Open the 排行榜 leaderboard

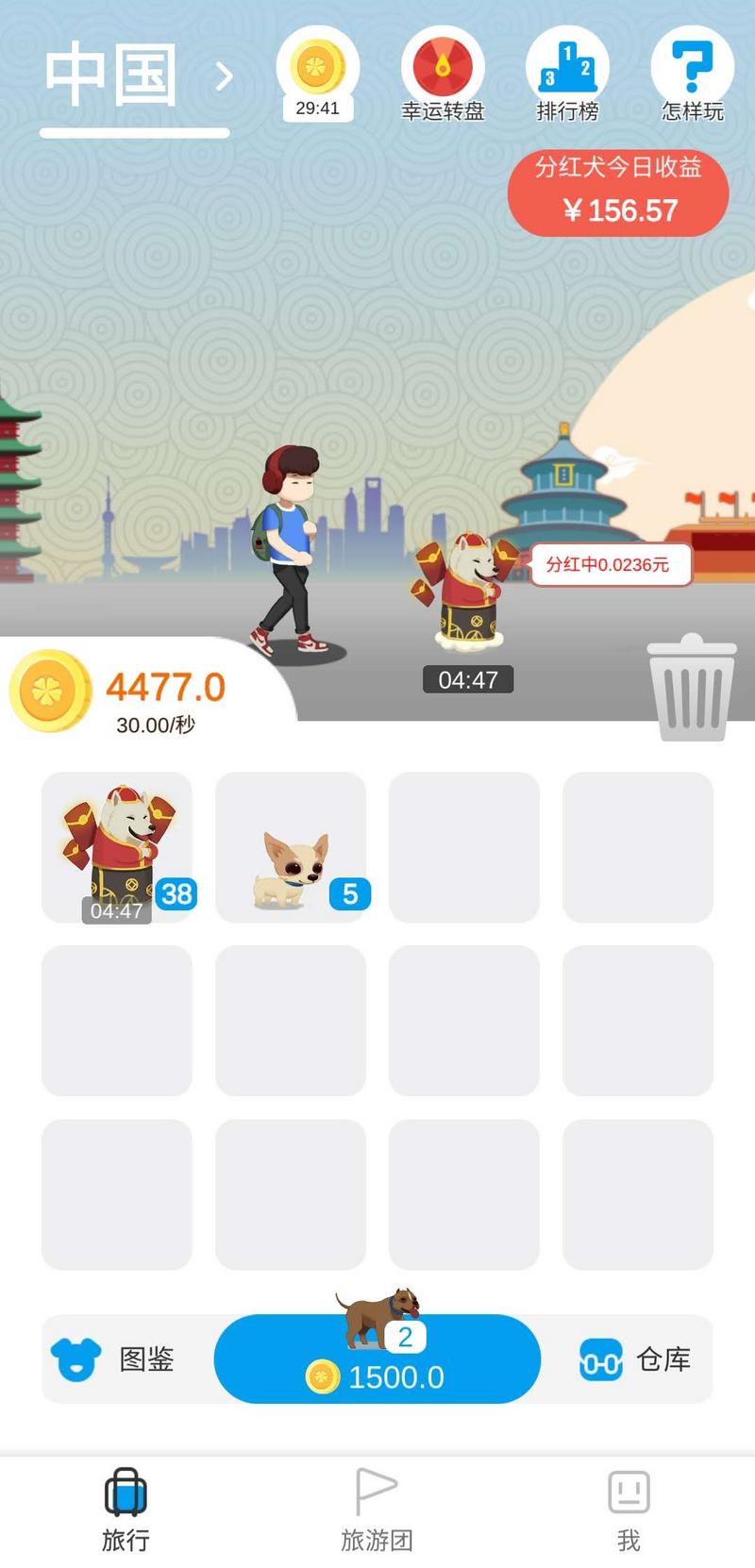point(567,75)
